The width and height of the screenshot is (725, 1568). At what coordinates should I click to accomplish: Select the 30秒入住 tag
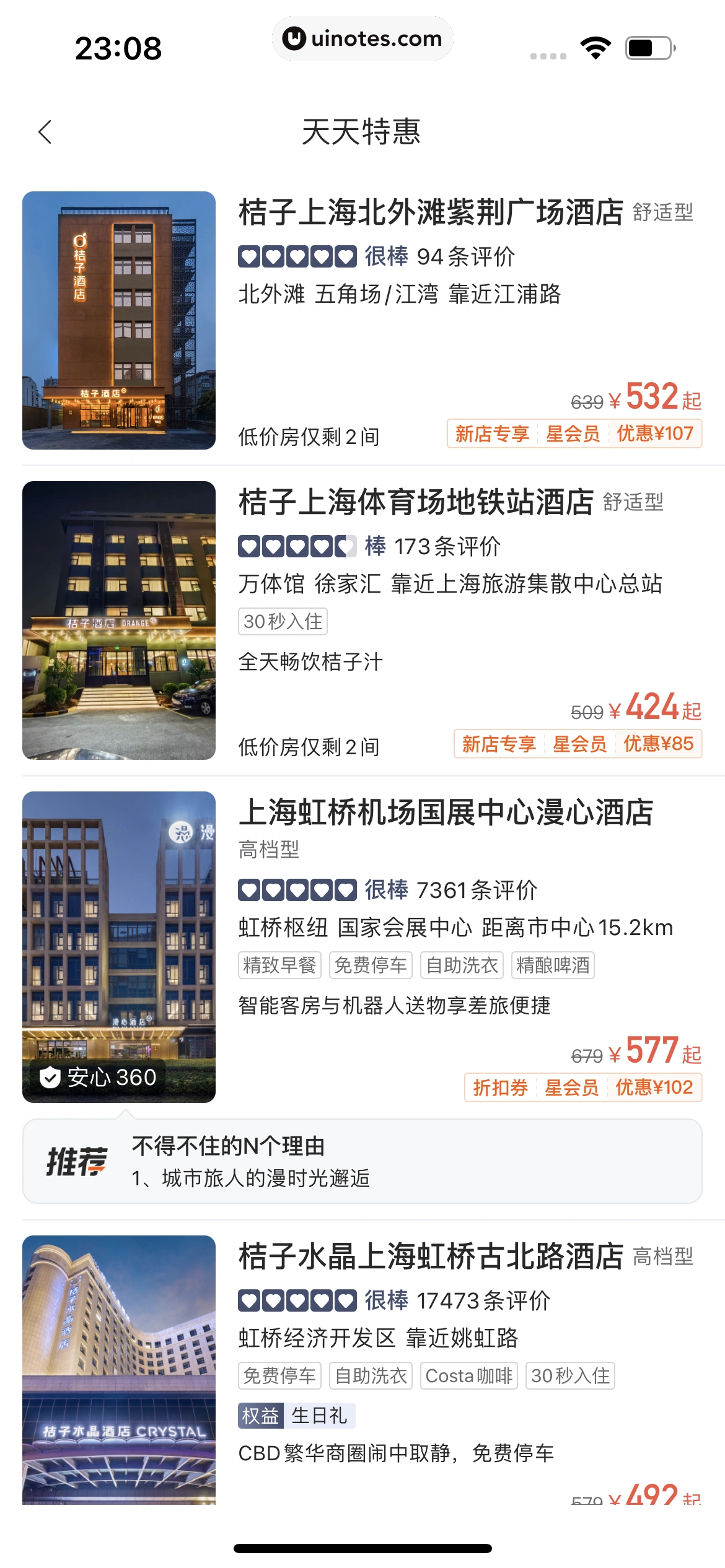pos(282,621)
